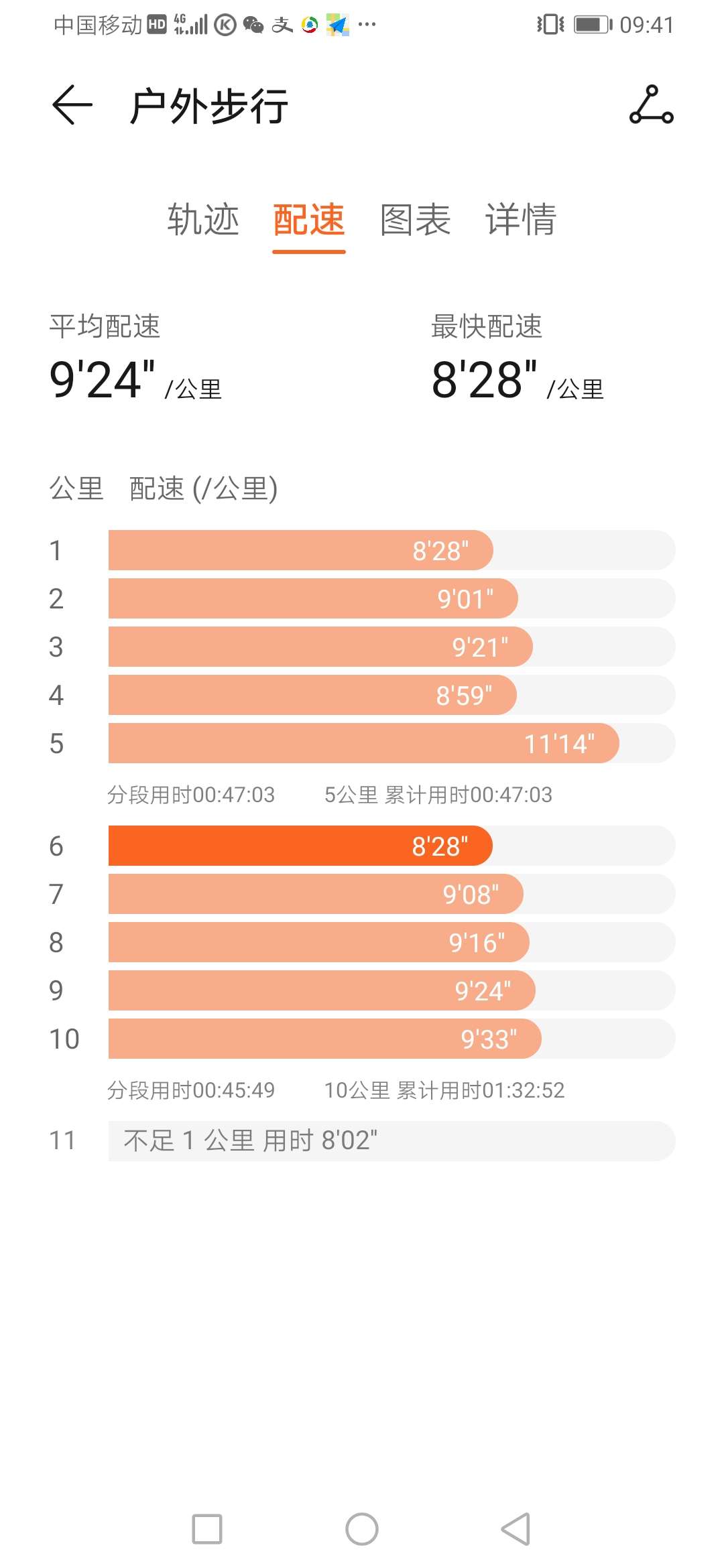
Task: Tap the WeChat status bar icon
Action: pyautogui.click(x=253, y=25)
